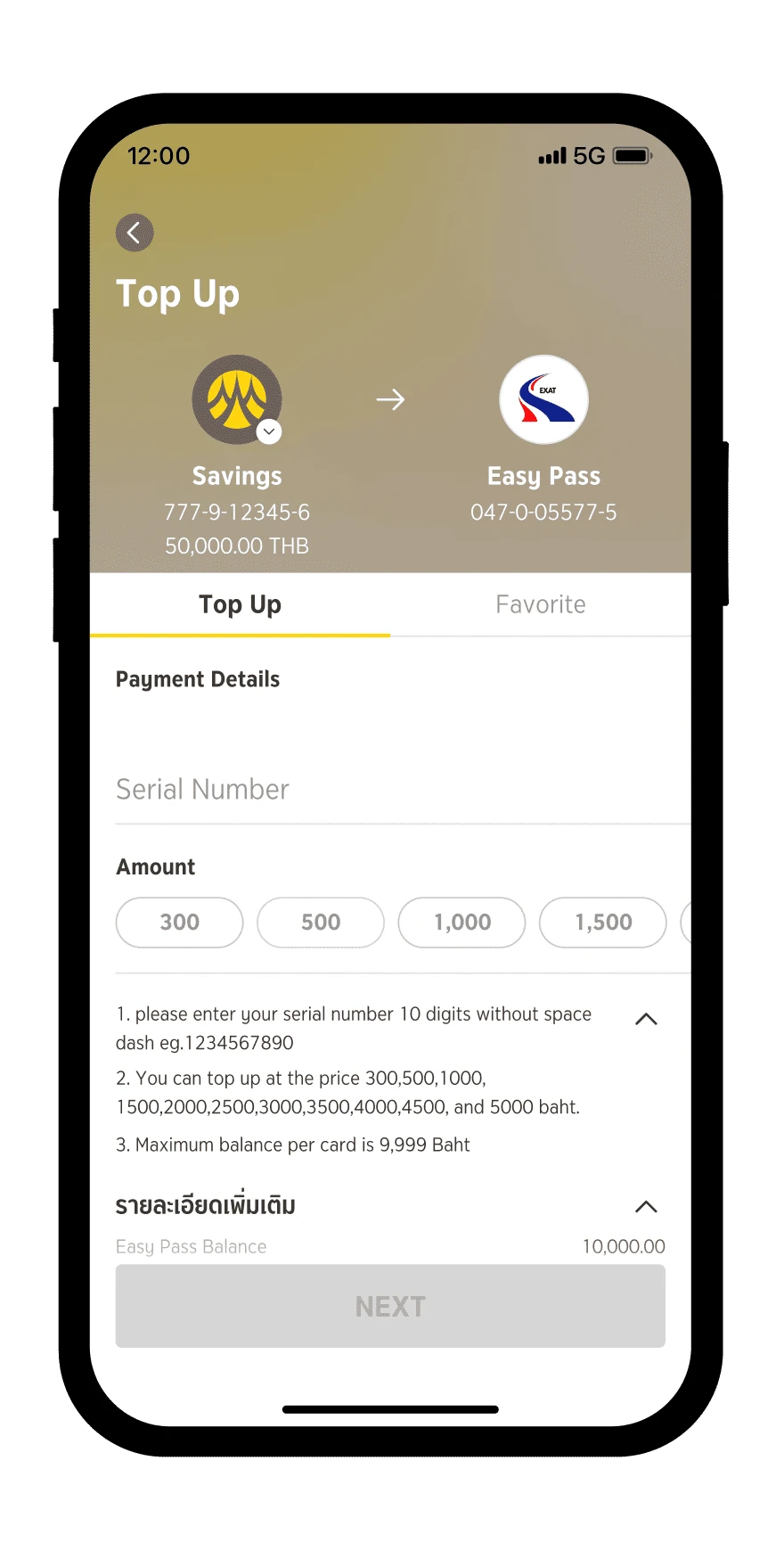Pick the 1,500 amount chip

click(x=603, y=923)
